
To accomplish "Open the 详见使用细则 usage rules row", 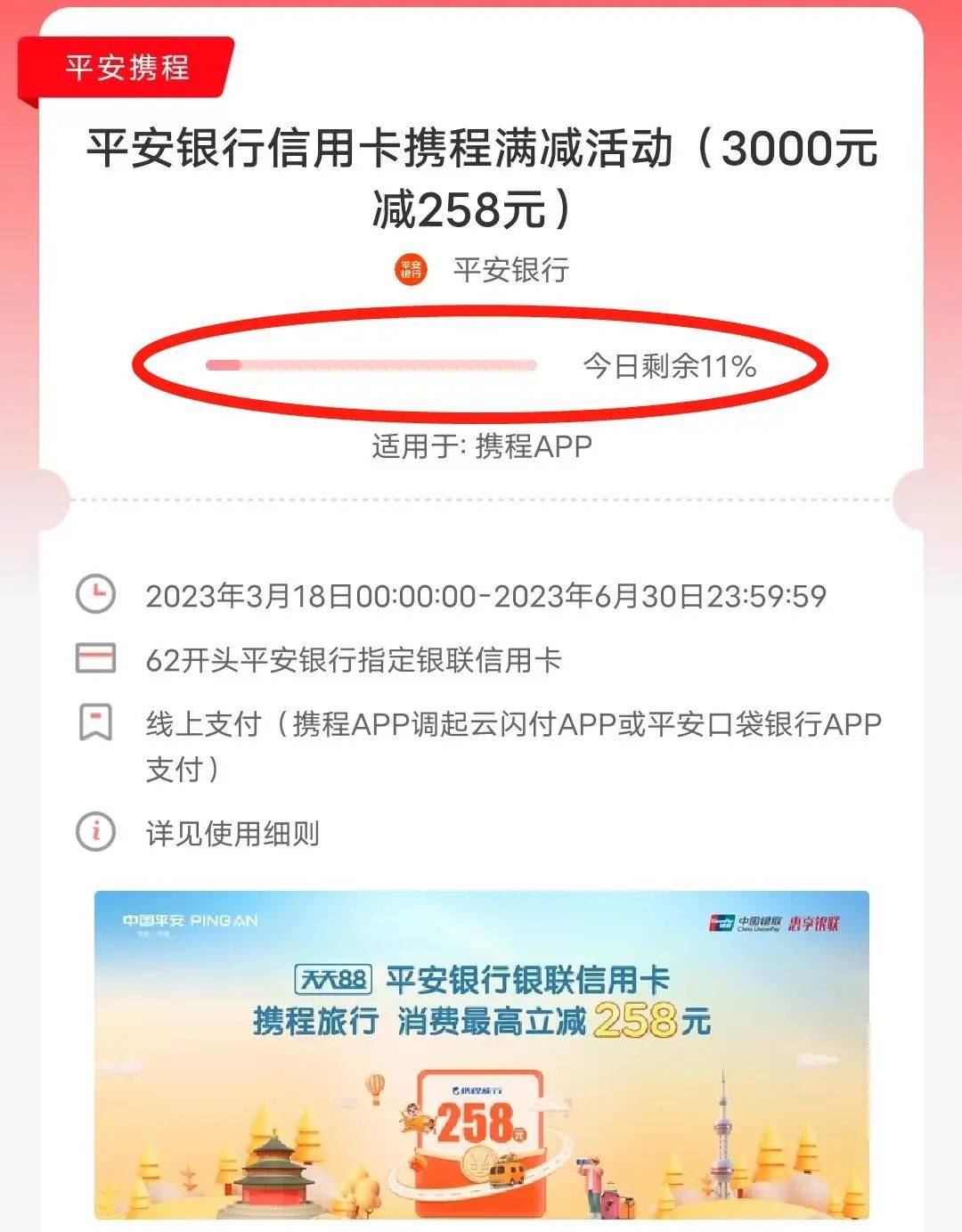I will (232, 834).
